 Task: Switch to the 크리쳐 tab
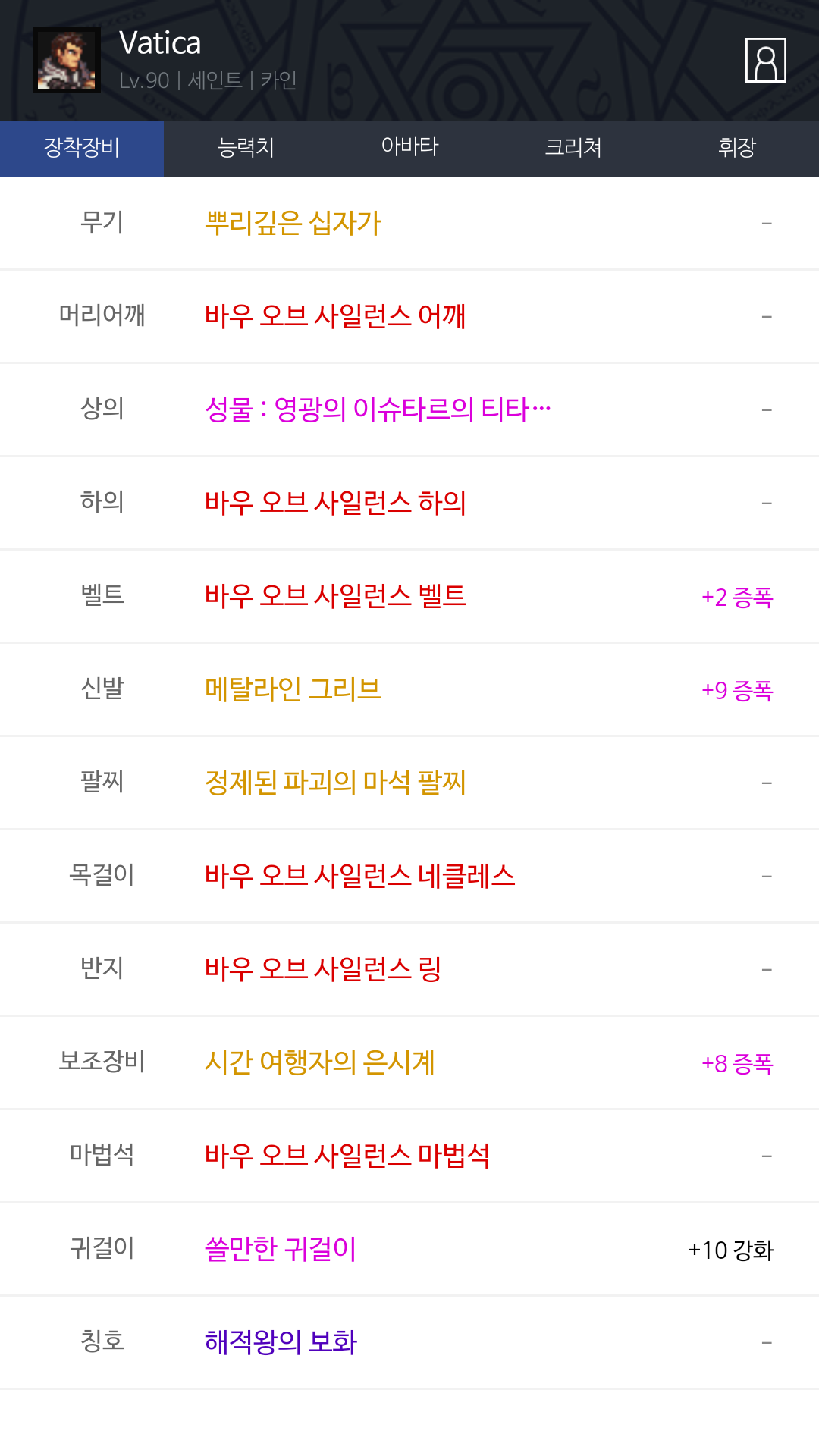point(573,149)
